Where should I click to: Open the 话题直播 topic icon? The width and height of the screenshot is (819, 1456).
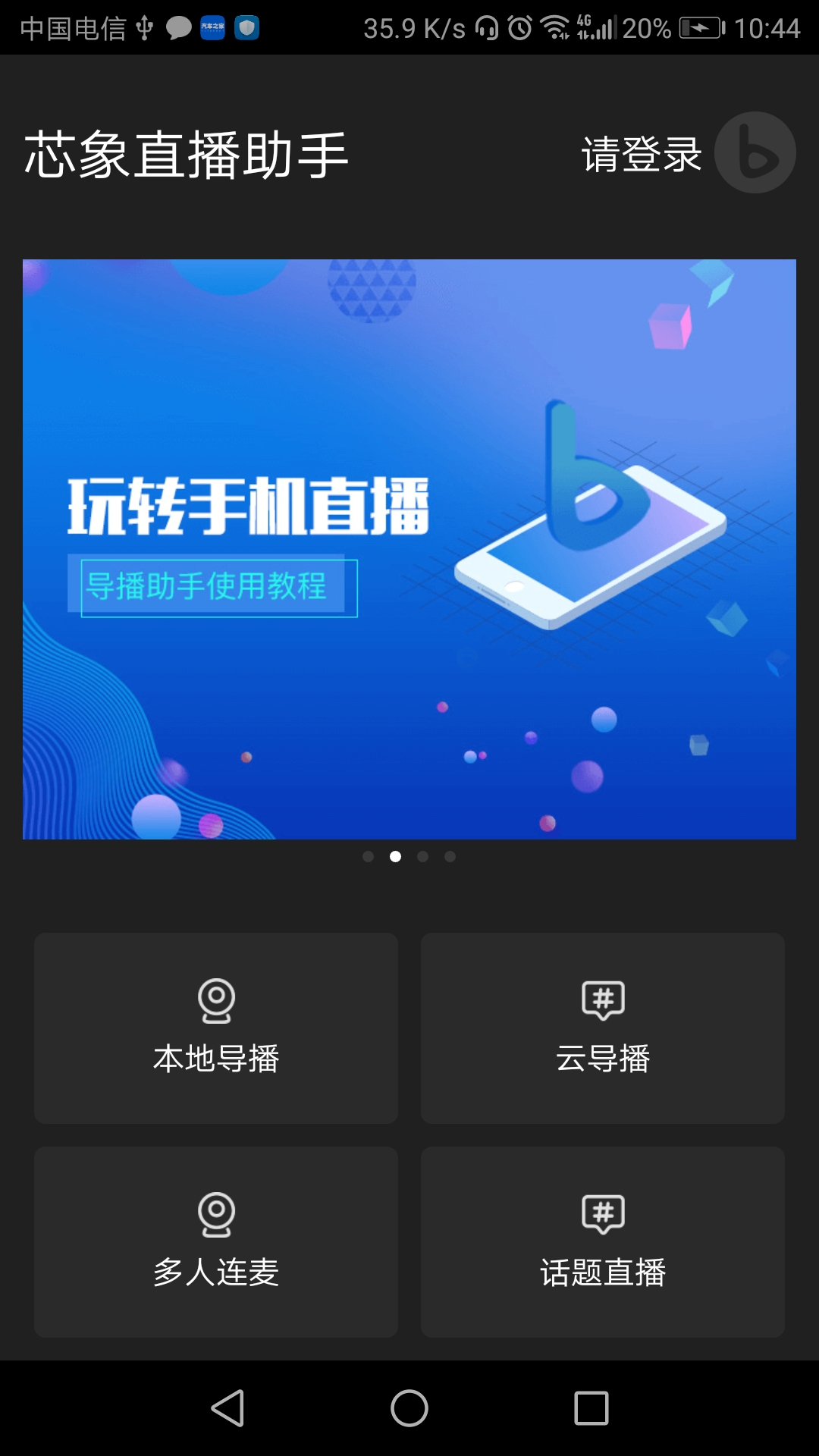tap(603, 1214)
